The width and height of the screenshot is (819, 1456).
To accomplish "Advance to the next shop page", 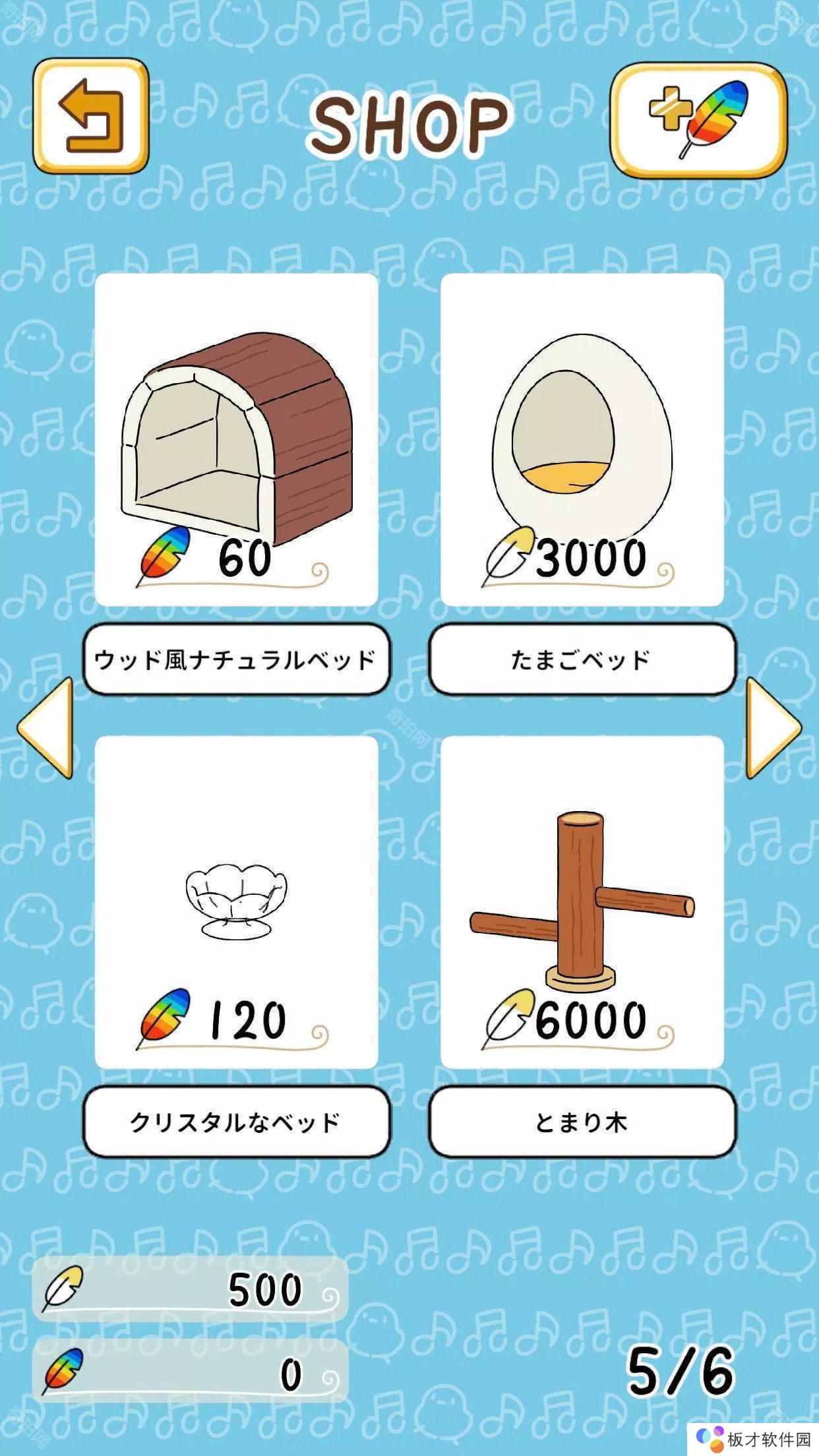I will coord(773,727).
